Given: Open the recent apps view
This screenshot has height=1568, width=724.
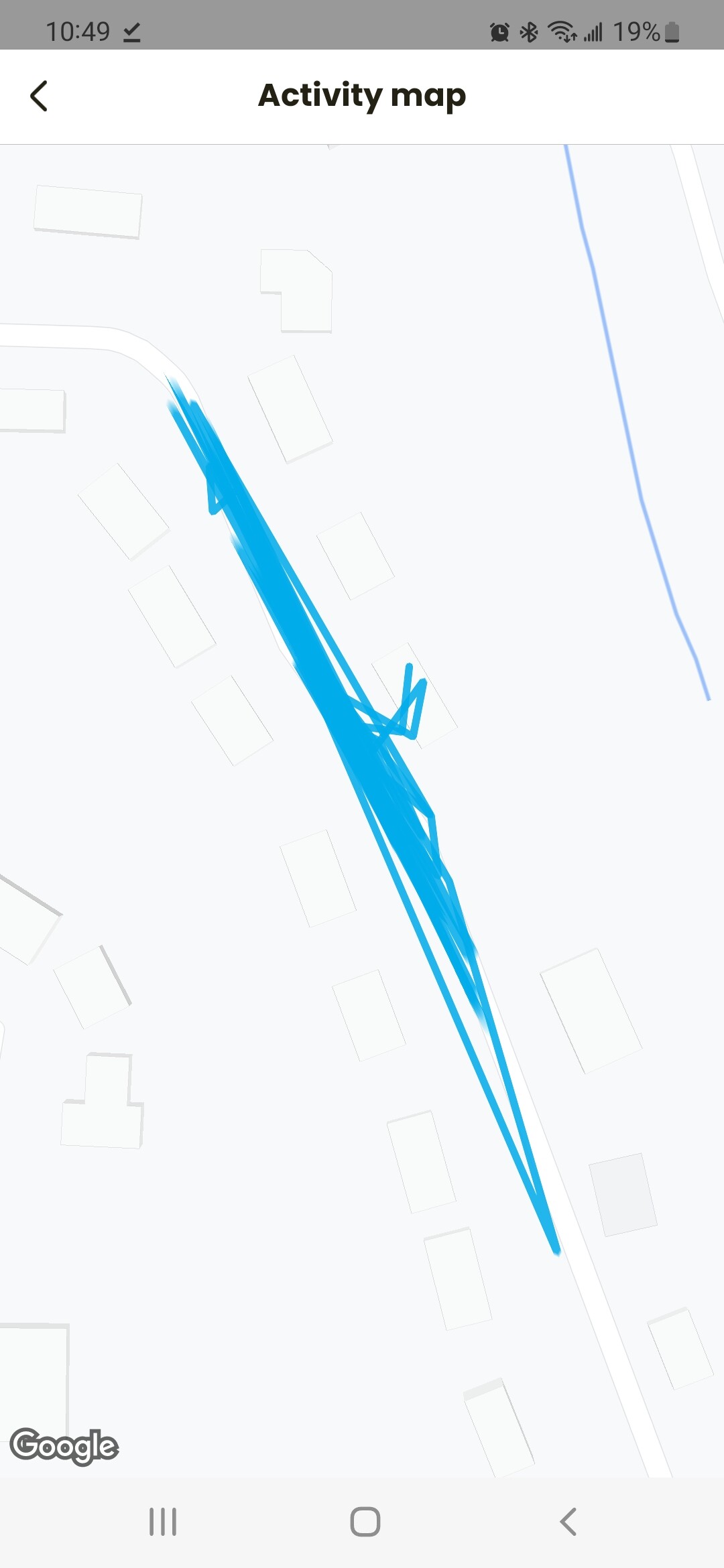Looking at the screenshot, I should 162,1521.
